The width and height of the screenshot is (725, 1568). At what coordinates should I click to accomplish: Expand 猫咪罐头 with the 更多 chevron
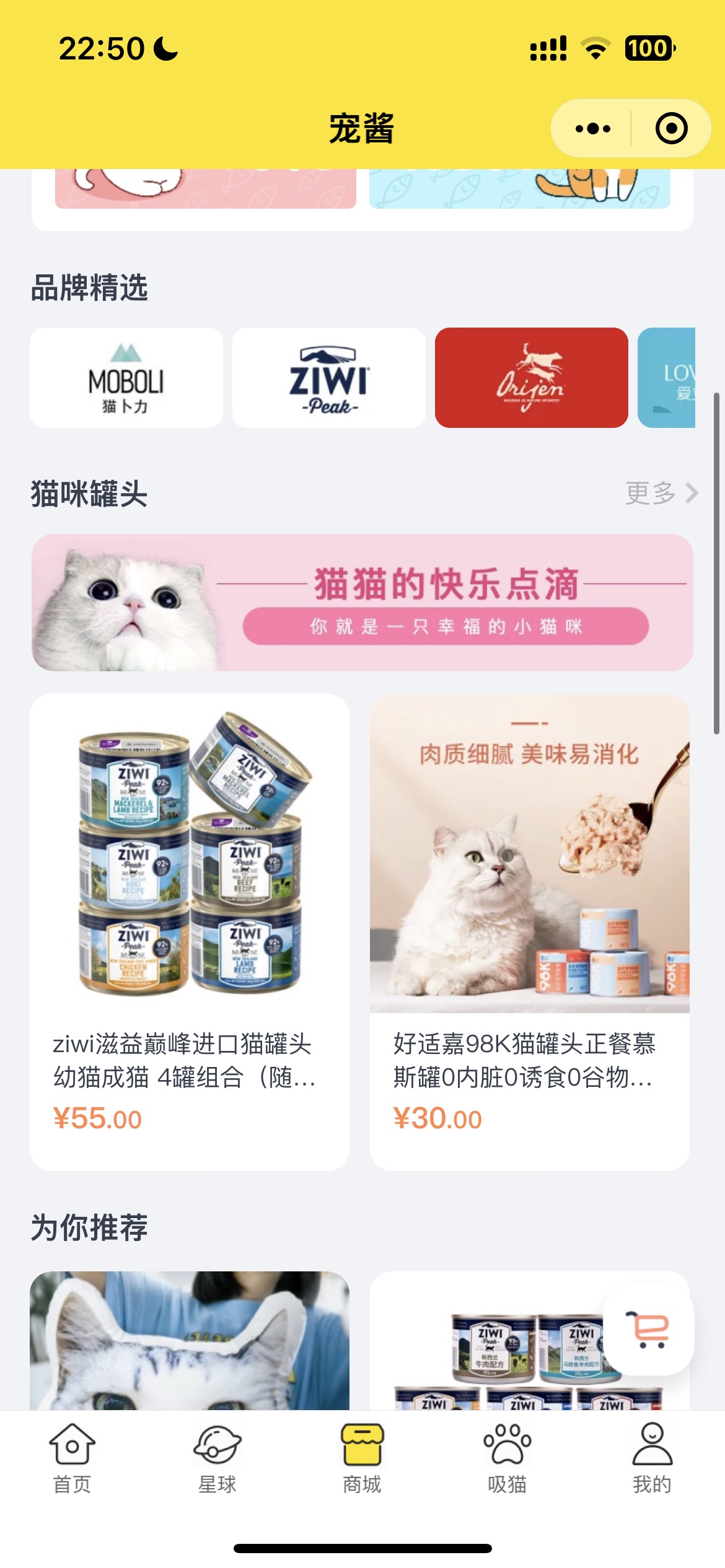point(658,494)
